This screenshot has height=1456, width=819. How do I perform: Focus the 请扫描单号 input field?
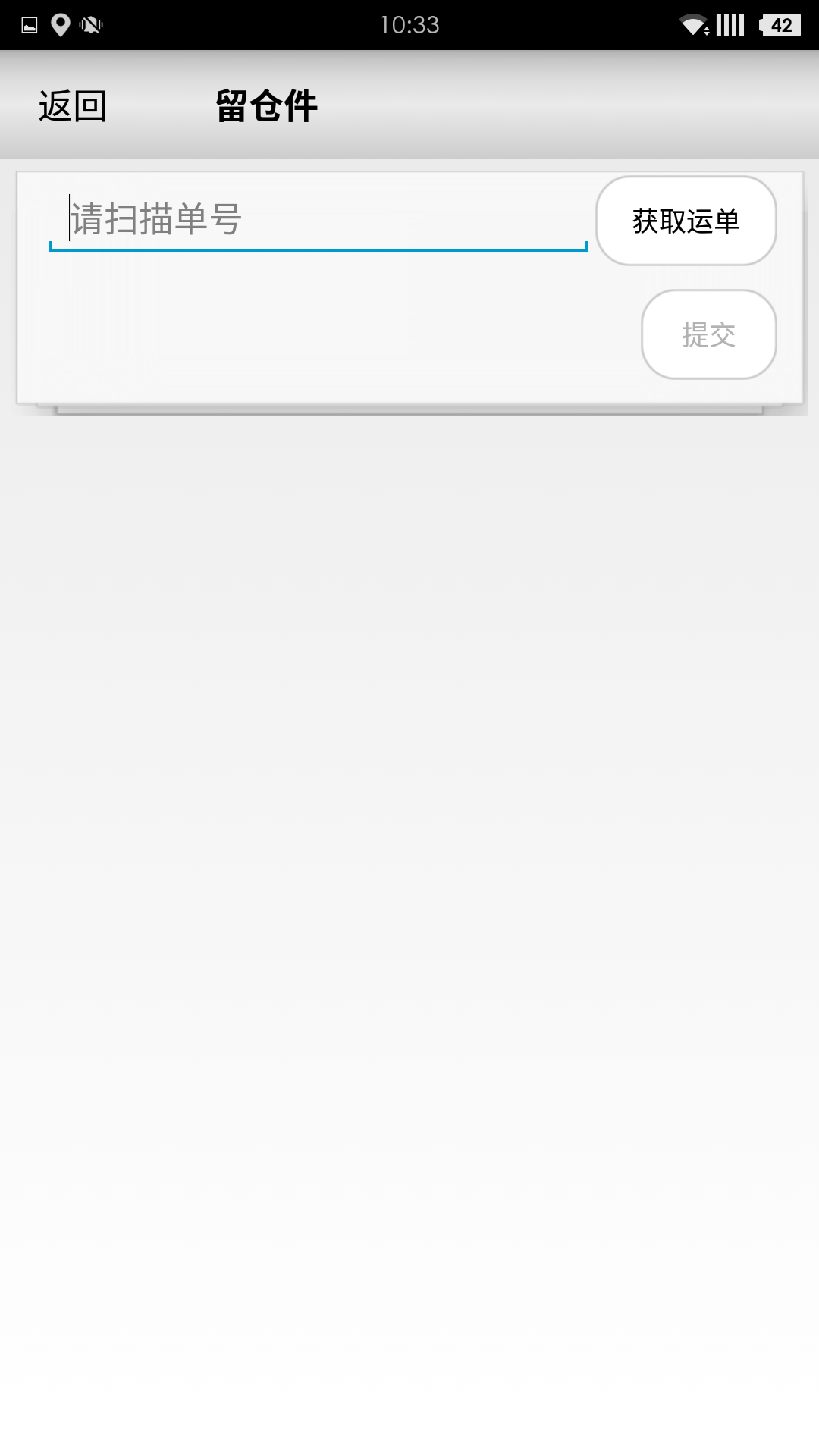pyautogui.click(x=318, y=220)
